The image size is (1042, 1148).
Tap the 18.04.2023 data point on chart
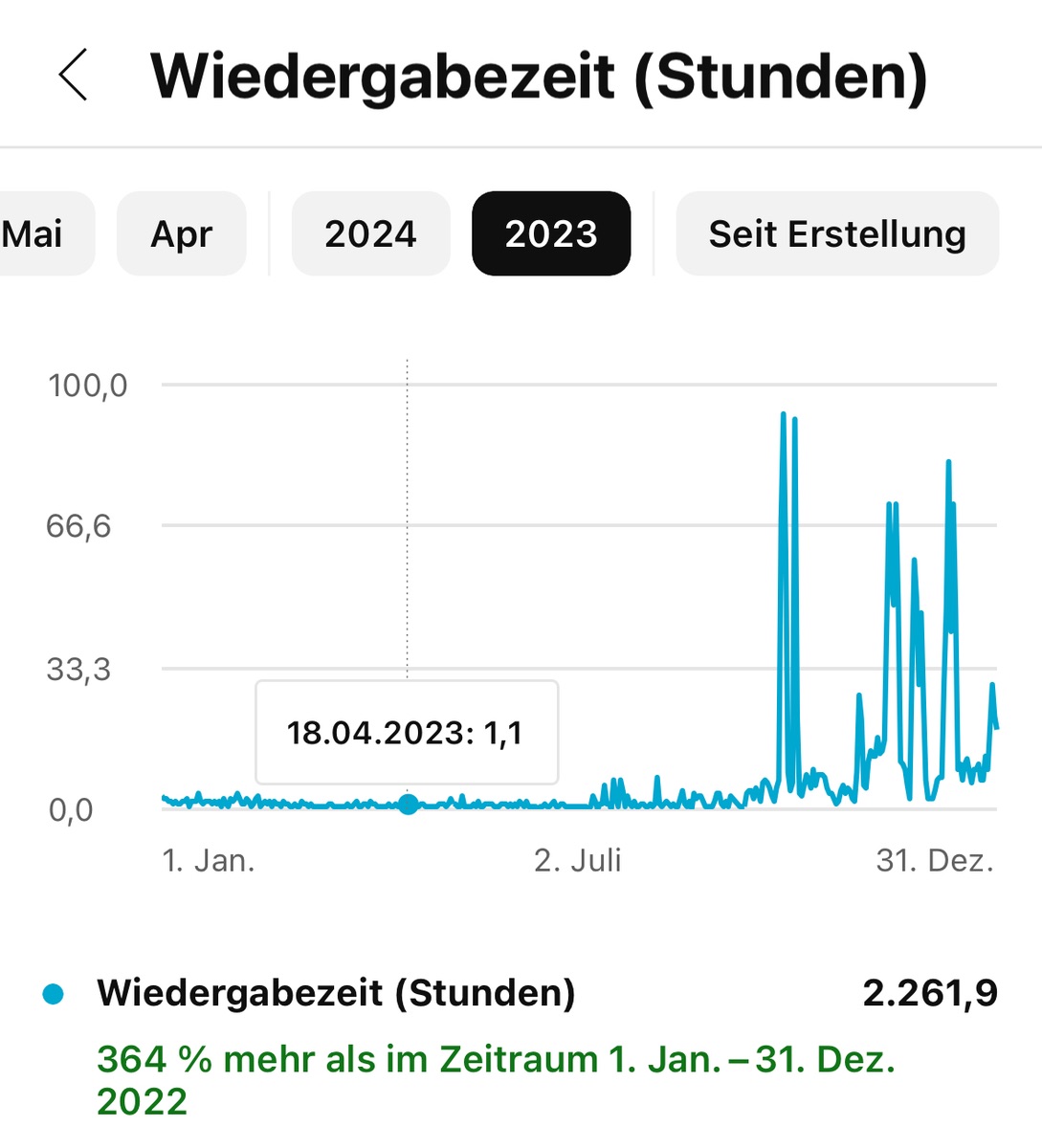[x=409, y=805]
